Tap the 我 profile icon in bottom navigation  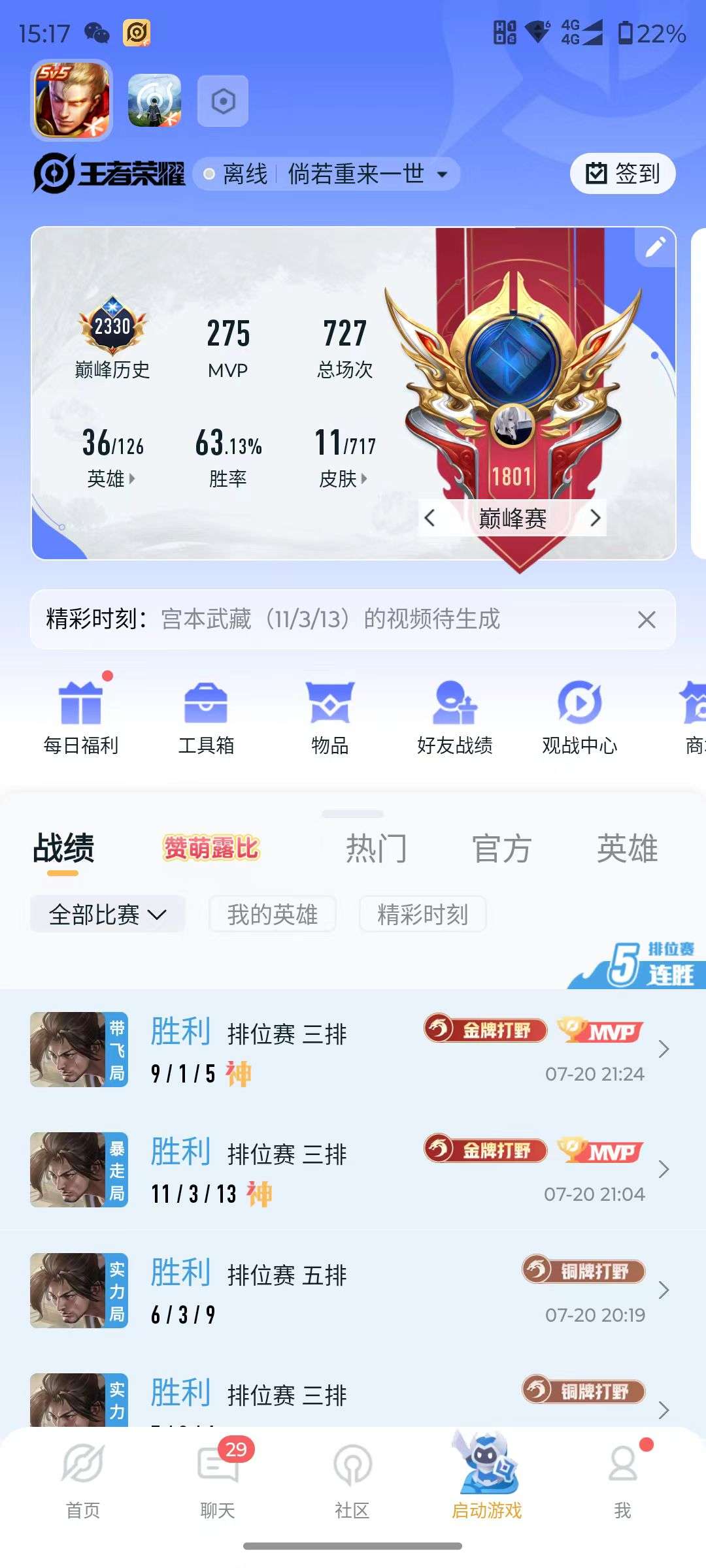(622, 1483)
